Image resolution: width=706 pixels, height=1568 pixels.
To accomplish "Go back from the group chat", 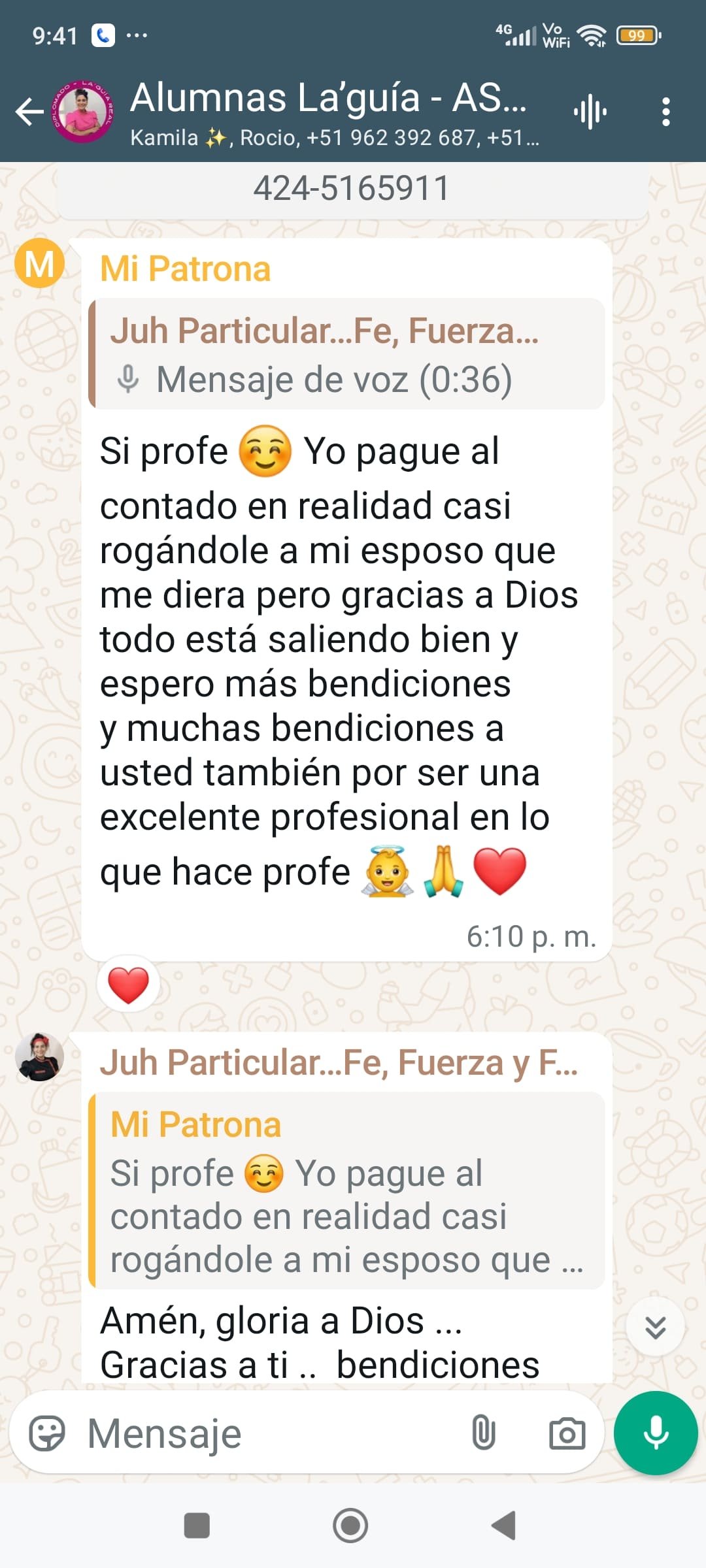I will [29, 112].
